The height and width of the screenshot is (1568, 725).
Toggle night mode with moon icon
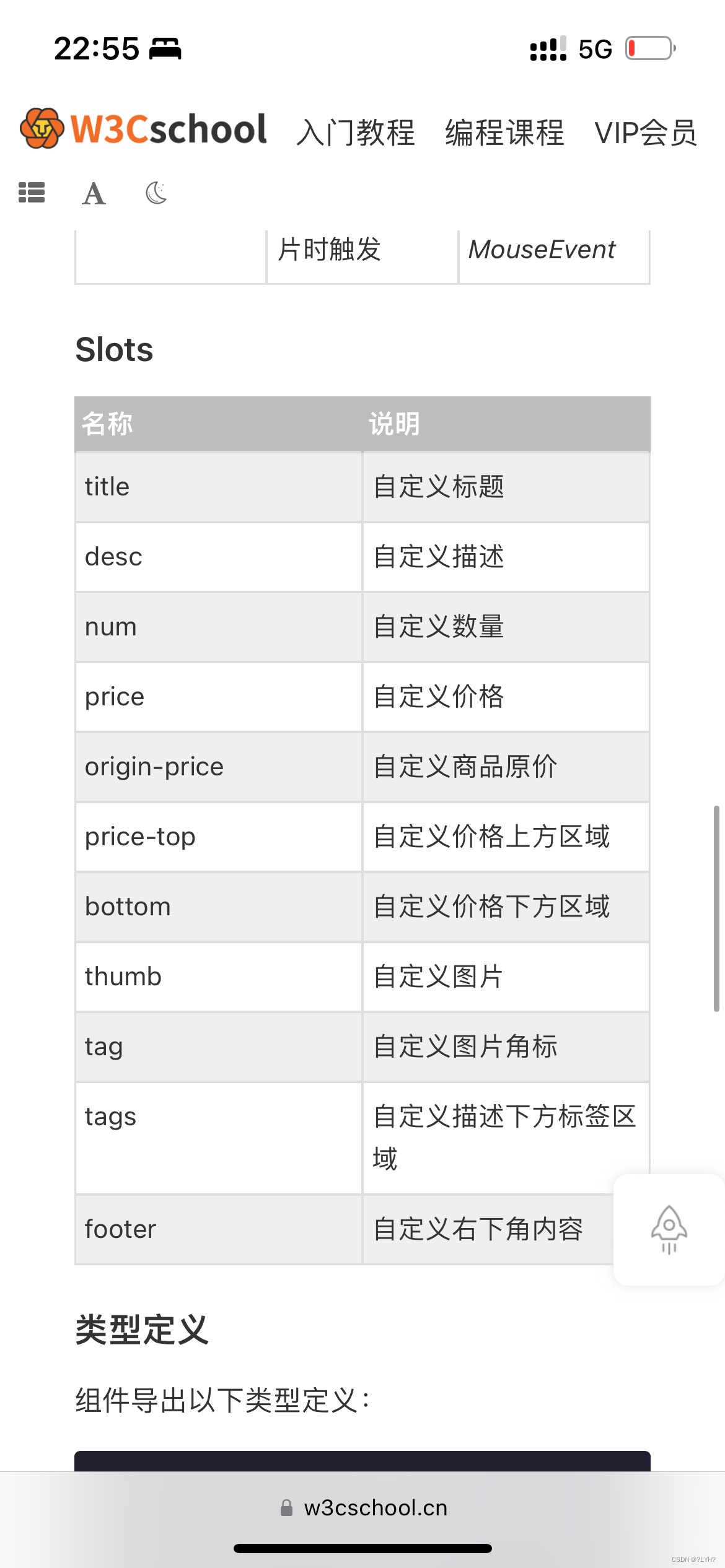(156, 193)
